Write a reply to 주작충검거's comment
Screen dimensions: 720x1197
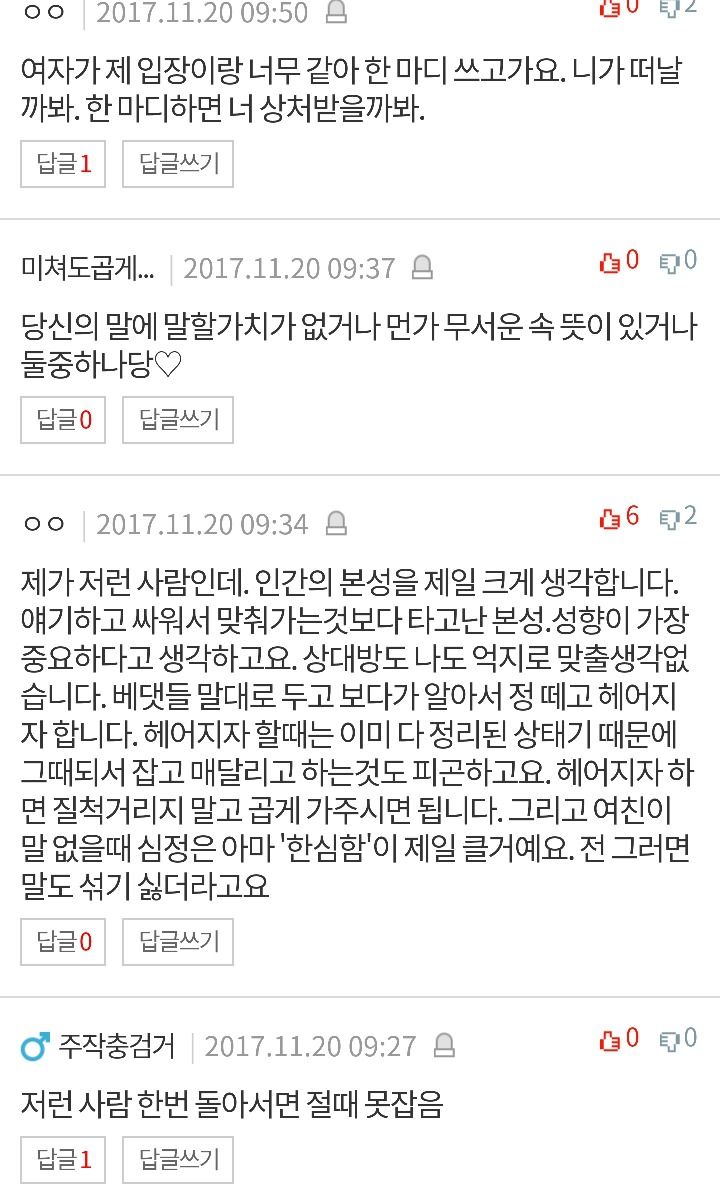click(x=178, y=1160)
